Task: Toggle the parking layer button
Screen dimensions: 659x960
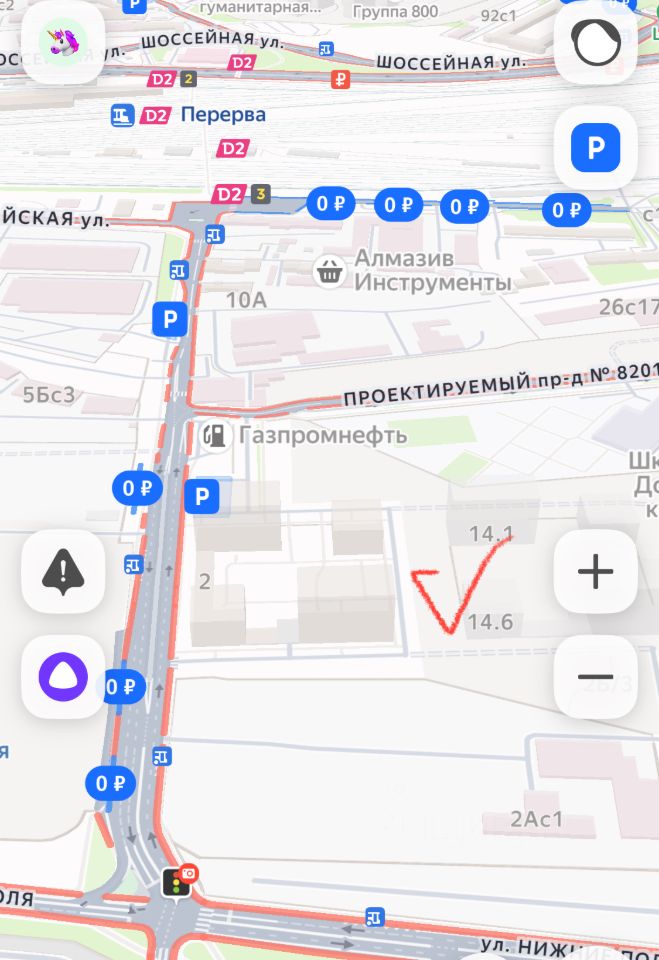Action: pyautogui.click(x=595, y=148)
